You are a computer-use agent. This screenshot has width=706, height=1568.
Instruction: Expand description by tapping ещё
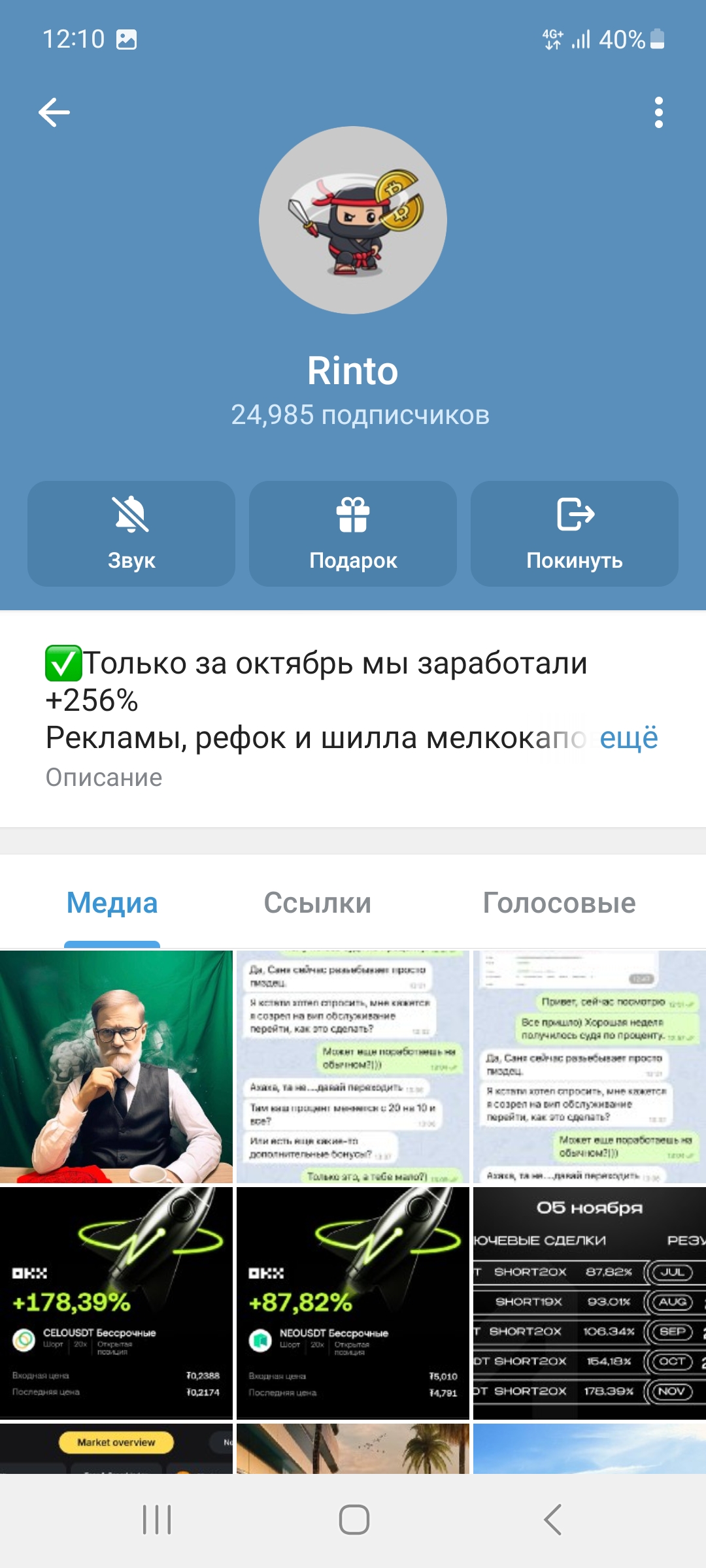(628, 738)
